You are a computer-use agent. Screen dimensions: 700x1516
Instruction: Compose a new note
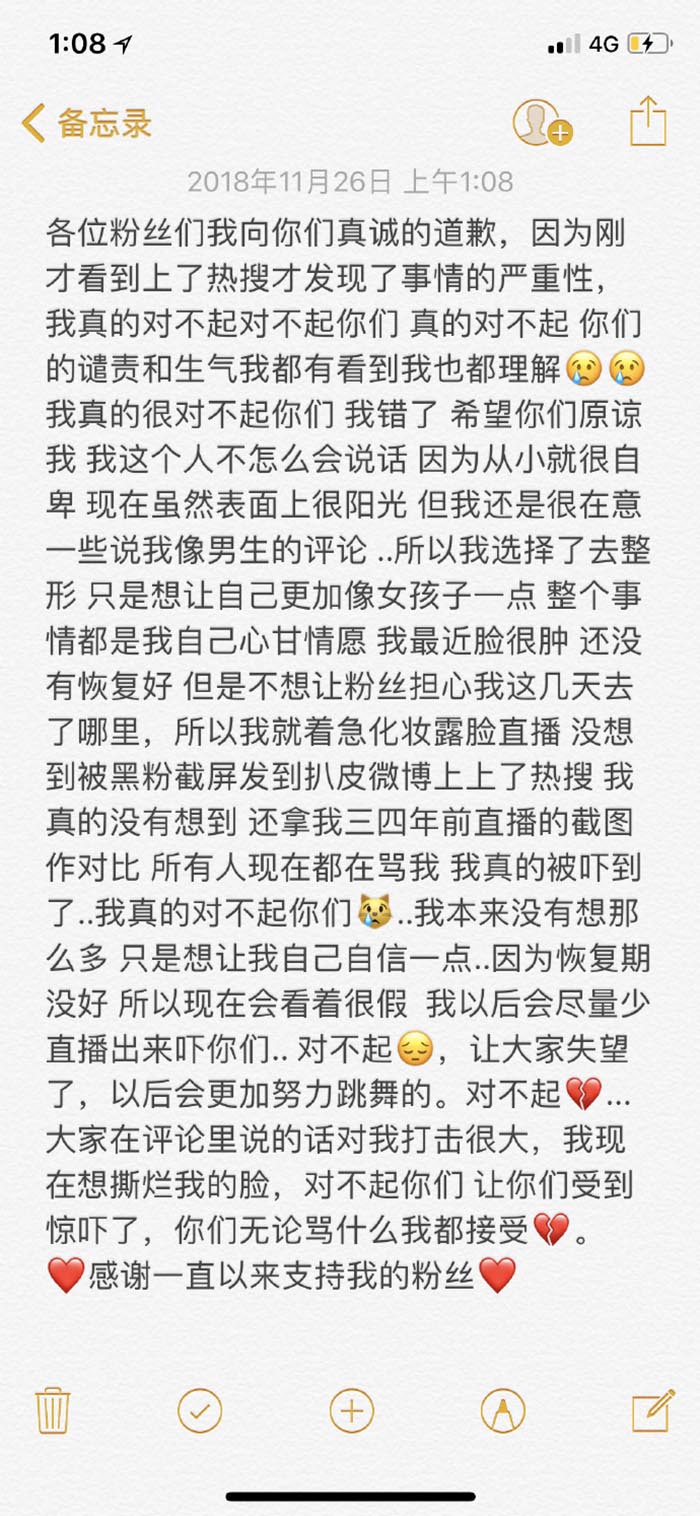tap(653, 1410)
